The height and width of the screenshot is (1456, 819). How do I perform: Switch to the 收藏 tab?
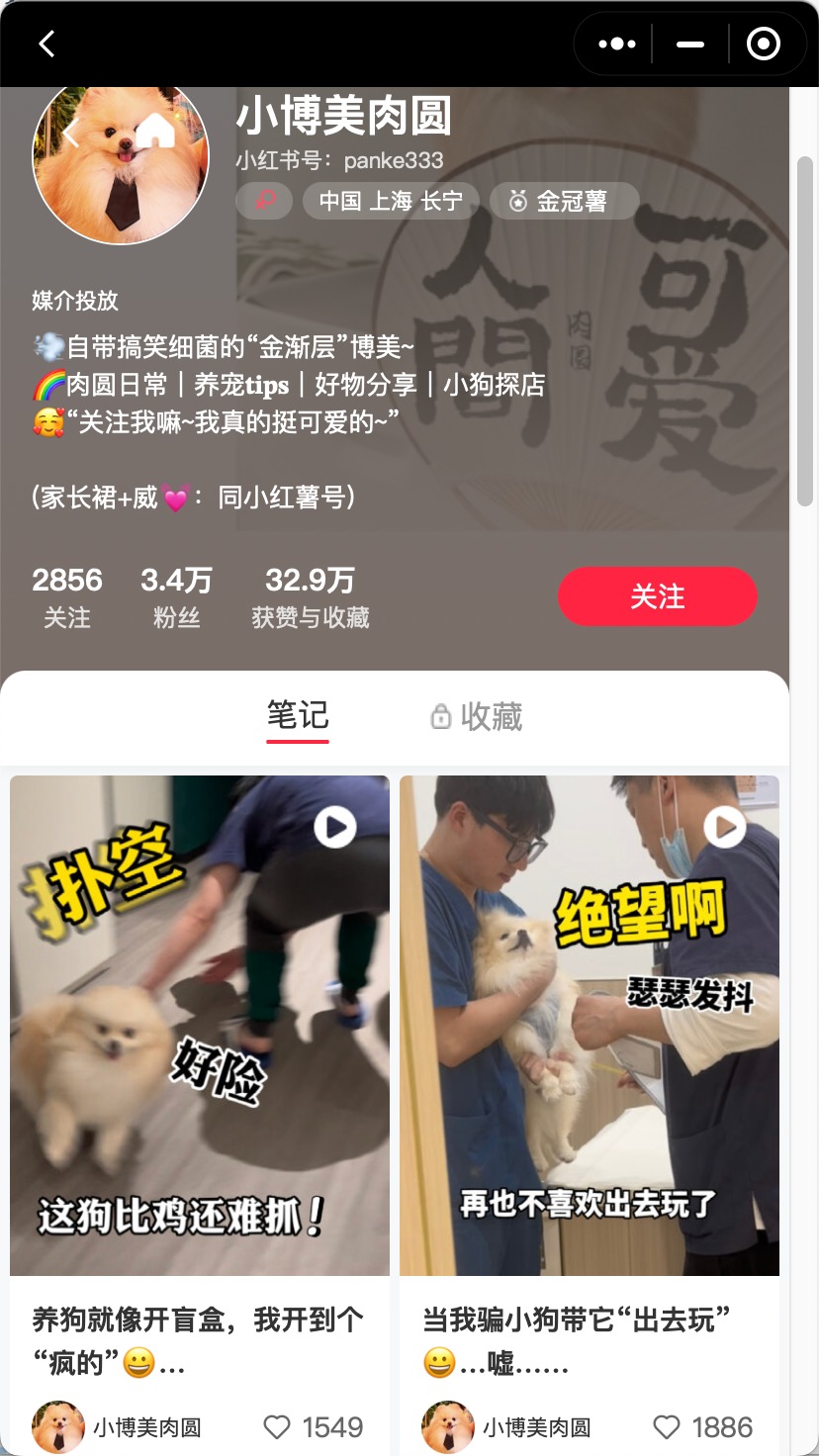pyautogui.click(x=477, y=716)
